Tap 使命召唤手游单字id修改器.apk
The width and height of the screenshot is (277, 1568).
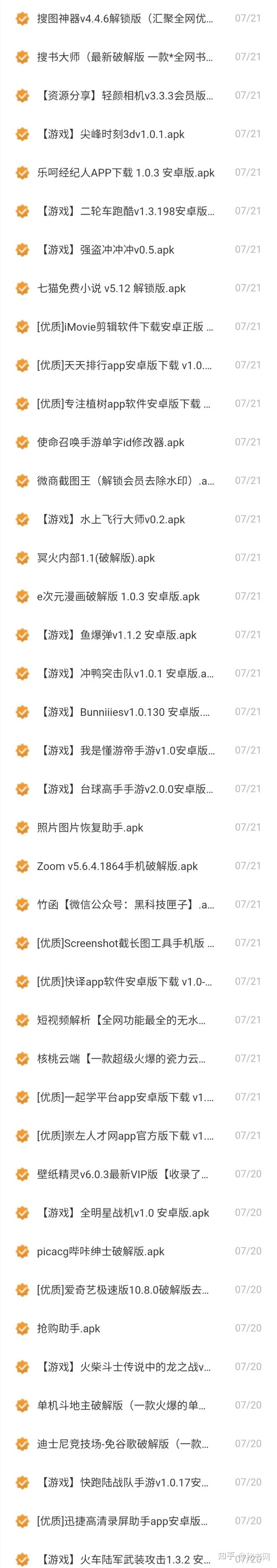[110, 443]
